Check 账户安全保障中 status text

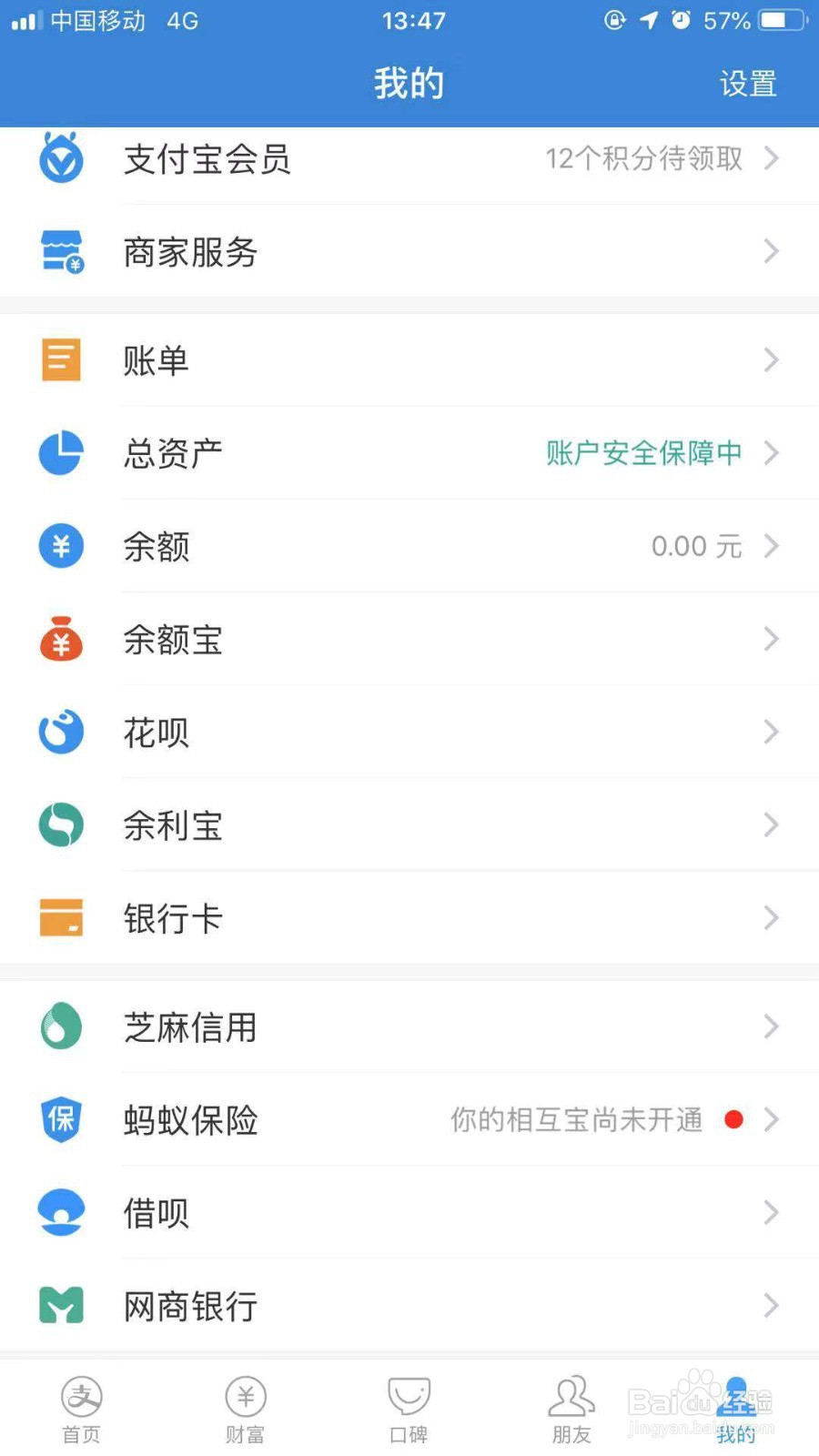[642, 453]
